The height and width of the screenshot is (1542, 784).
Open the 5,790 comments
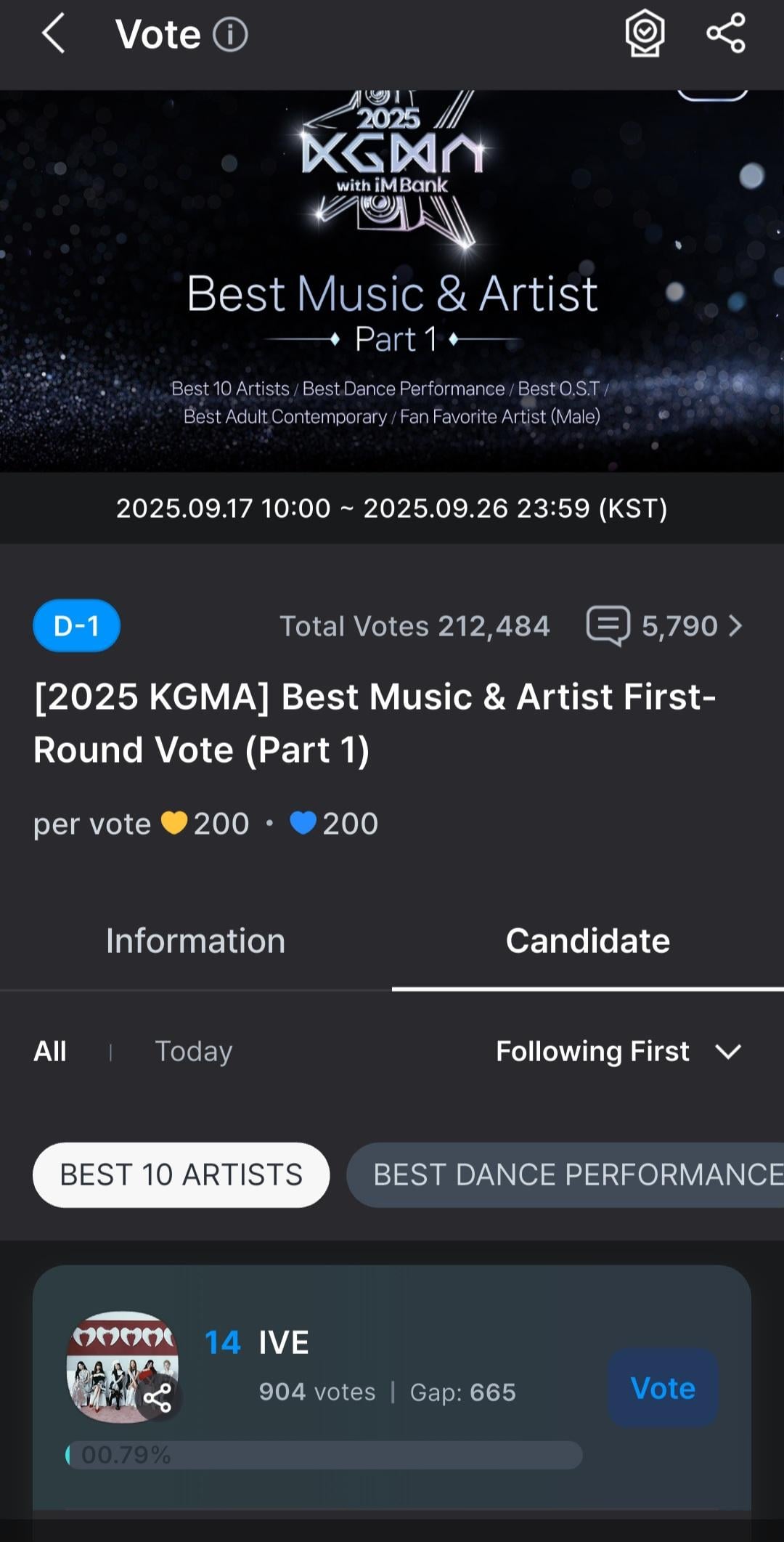tap(665, 626)
